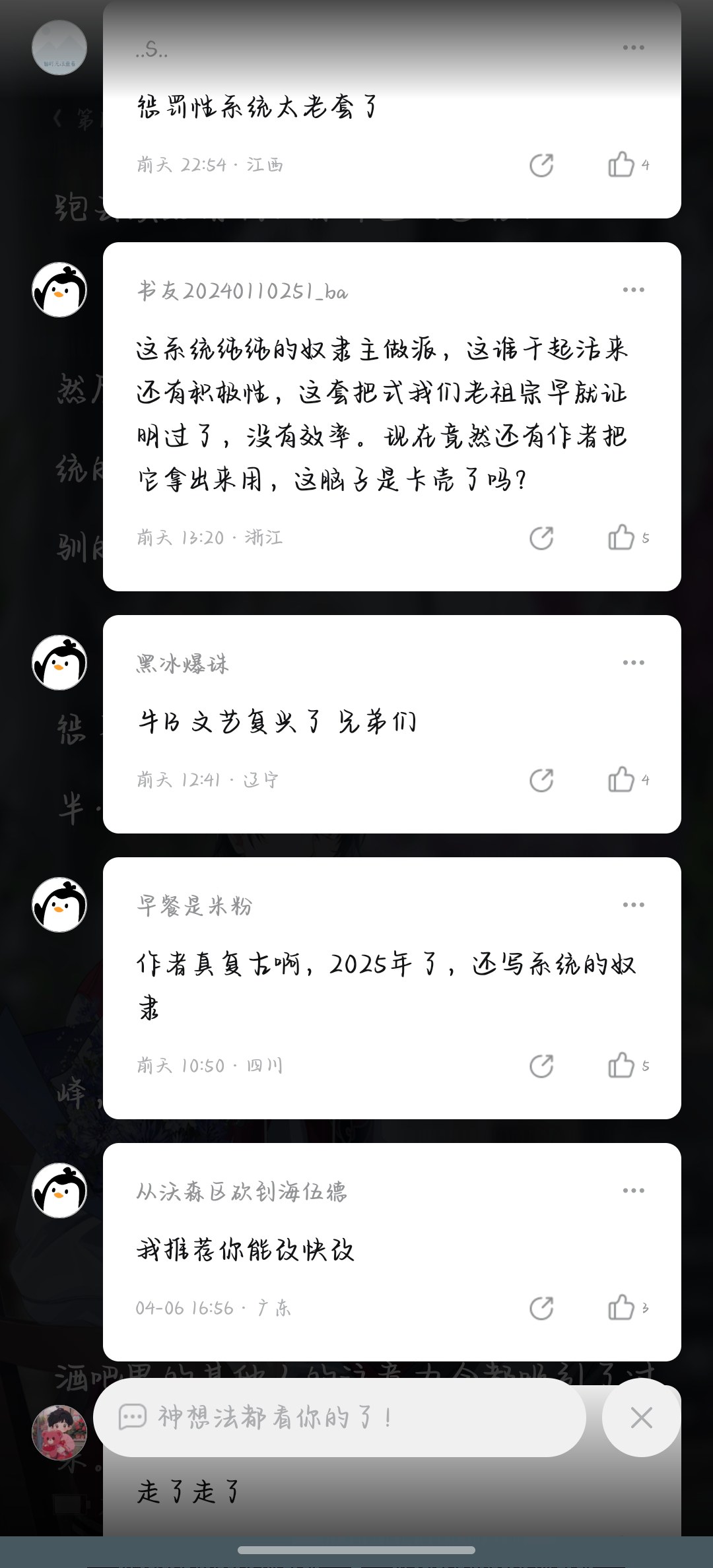
Task: Share 书友20240110251_ba's comment
Action: (x=541, y=539)
